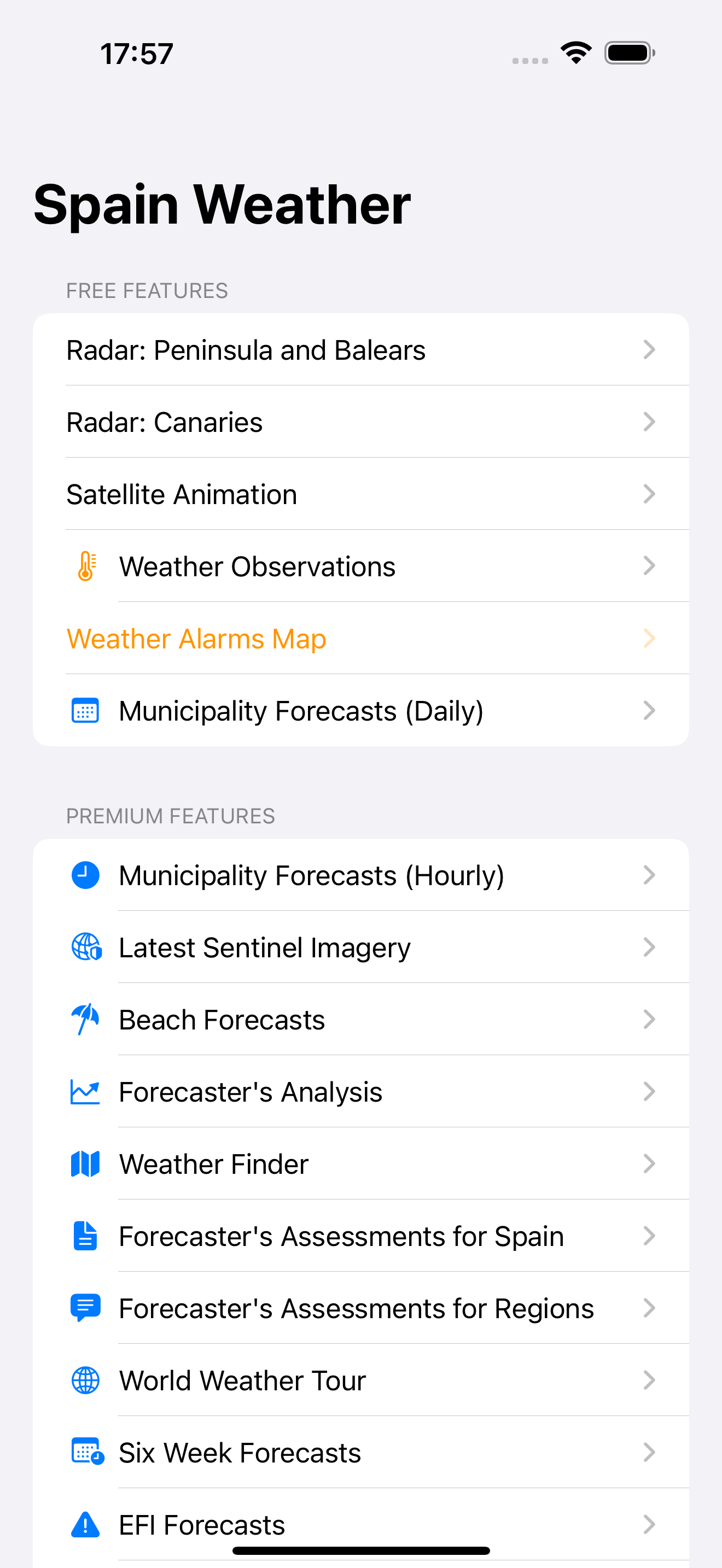Tap the EFI Forecasts row

click(361, 1524)
